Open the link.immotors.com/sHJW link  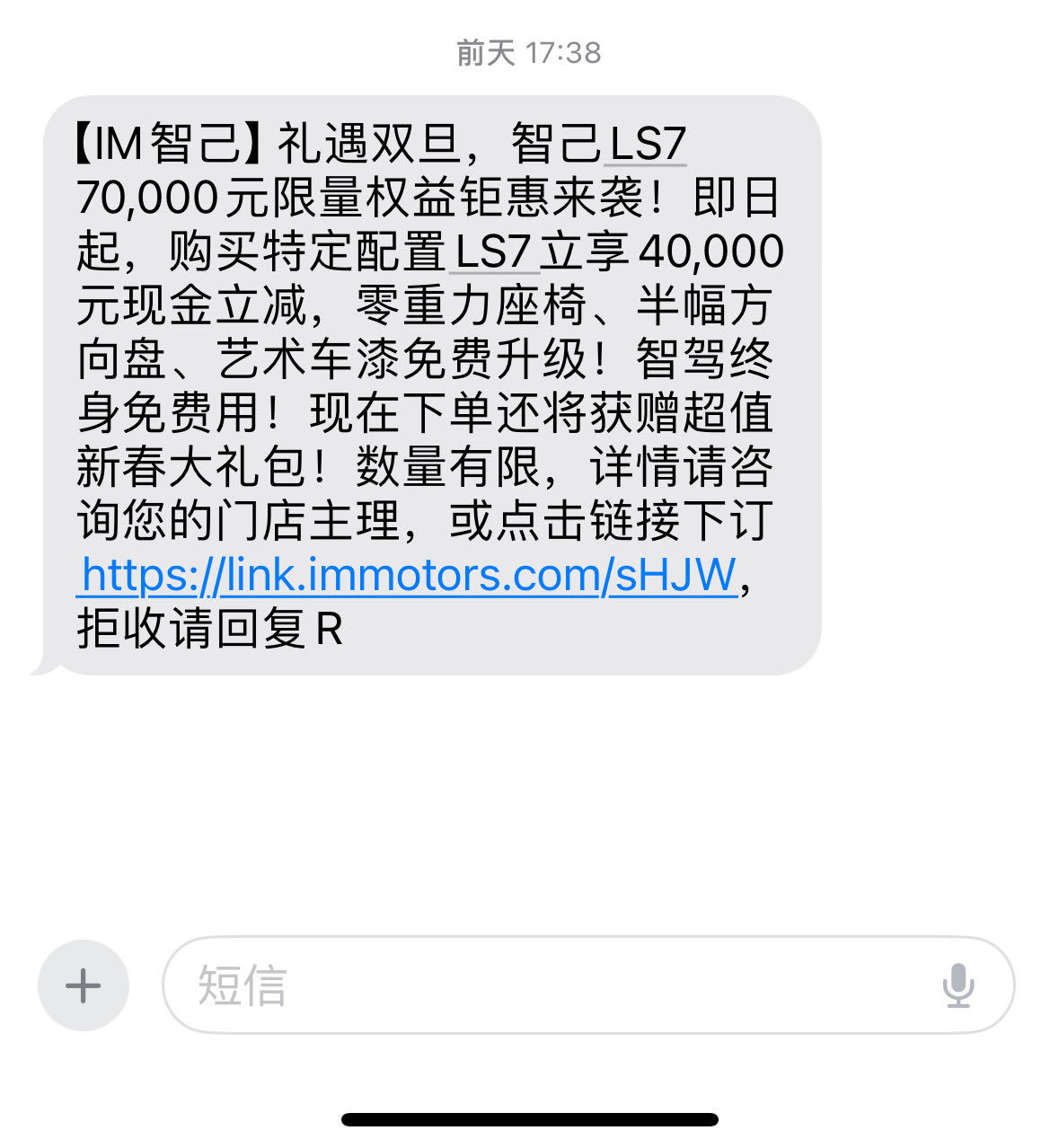(x=409, y=575)
